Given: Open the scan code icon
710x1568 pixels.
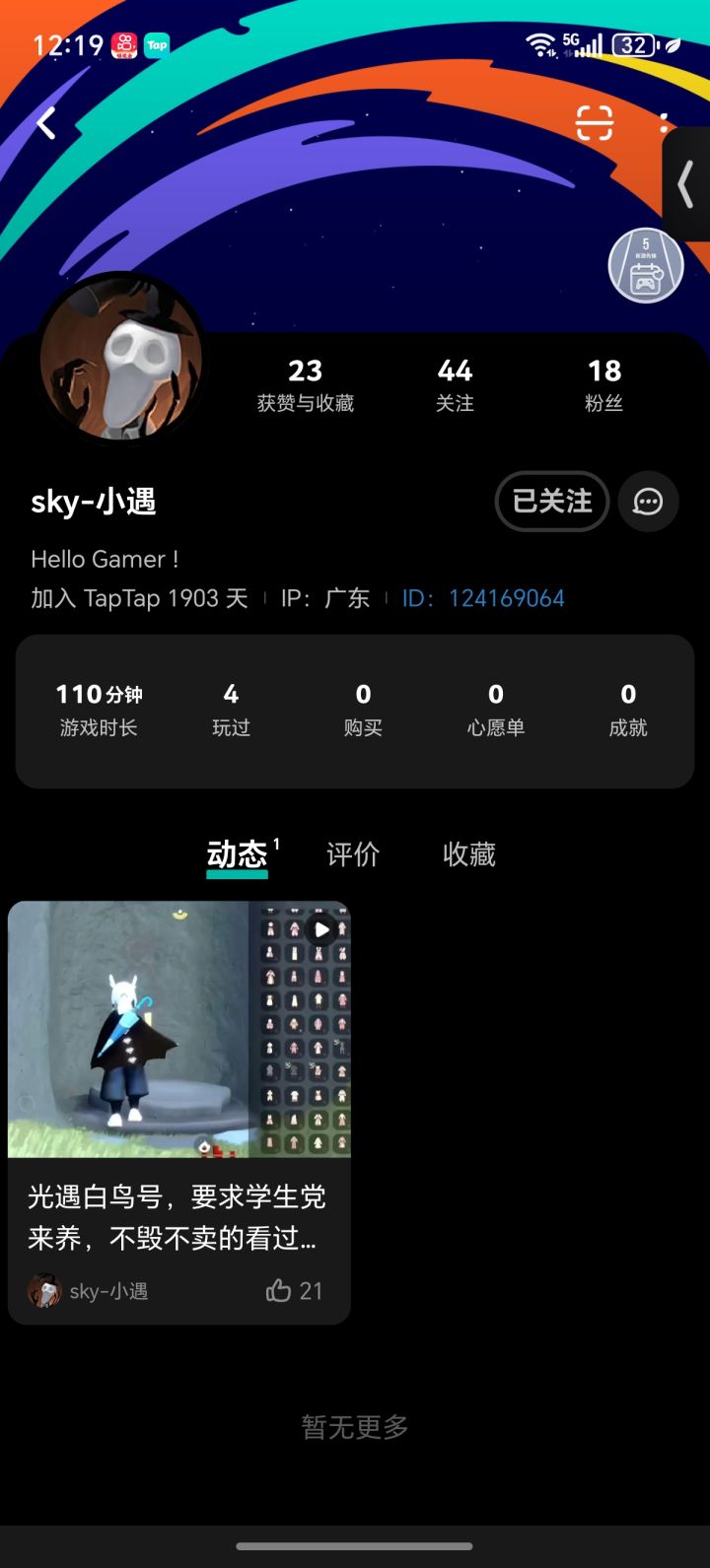Looking at the screenshot, I should (x=594, y=123).
